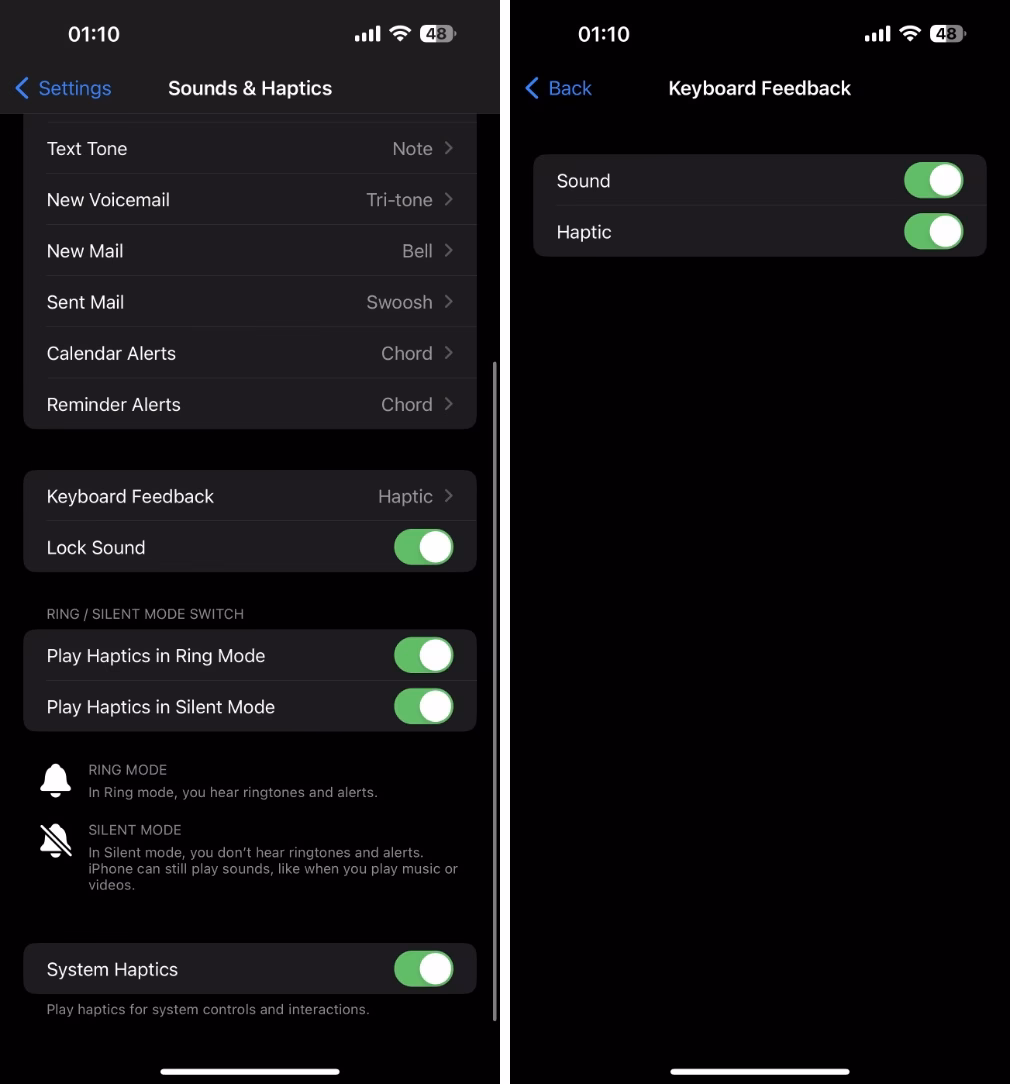
Task: Tap the clock showing 01:10
Action: coord(93,33)
